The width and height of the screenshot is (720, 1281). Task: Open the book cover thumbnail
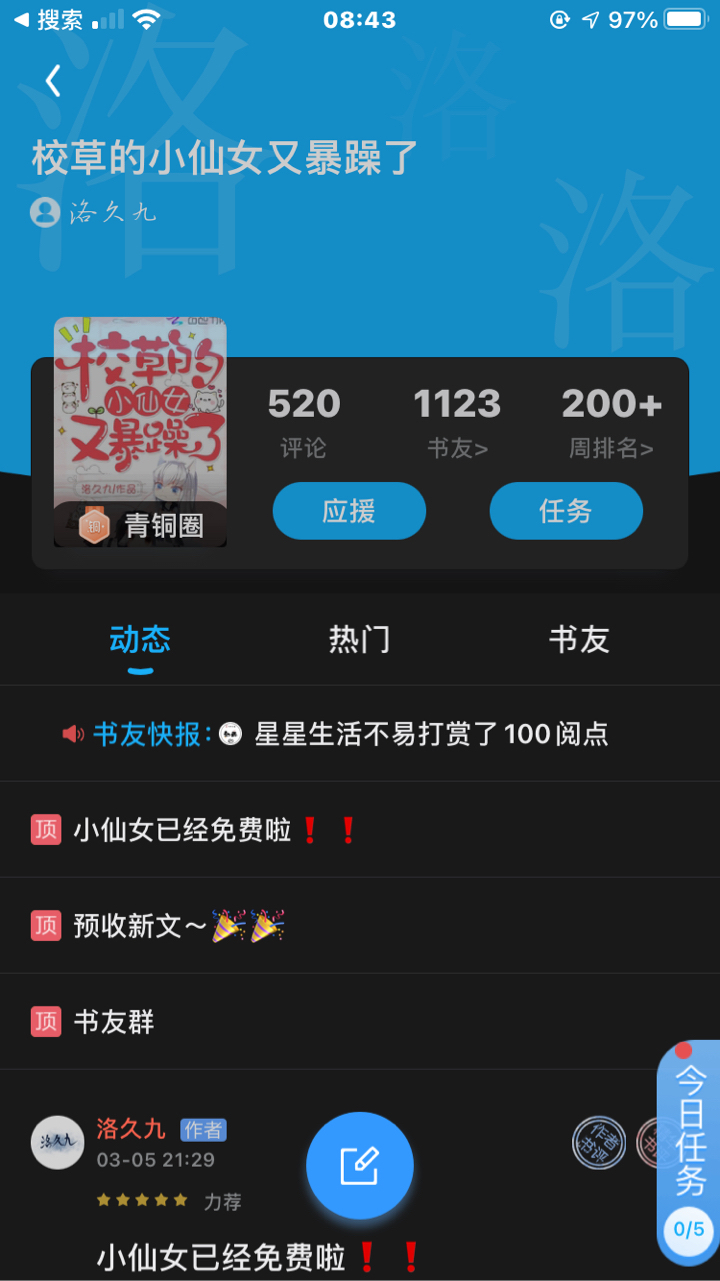140,432
